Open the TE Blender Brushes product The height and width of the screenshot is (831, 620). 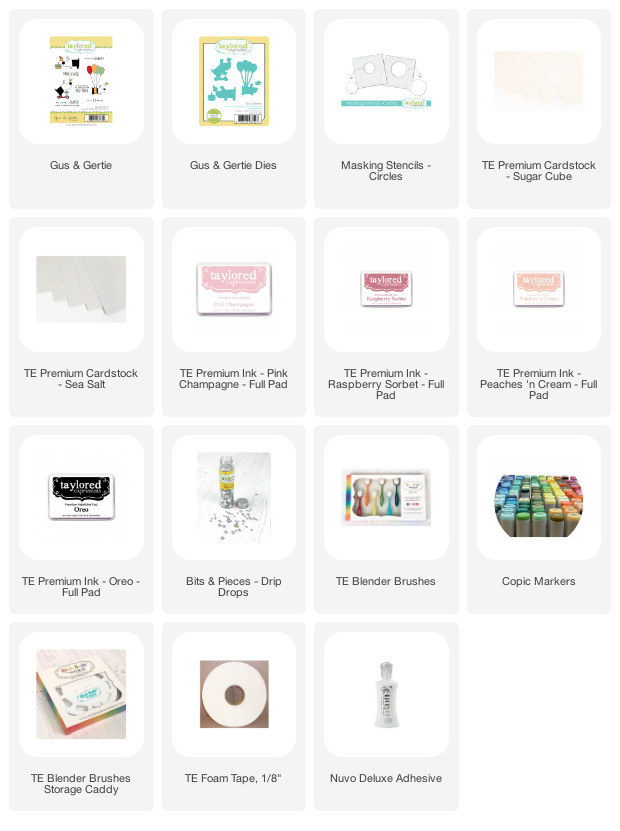[386, 496]
